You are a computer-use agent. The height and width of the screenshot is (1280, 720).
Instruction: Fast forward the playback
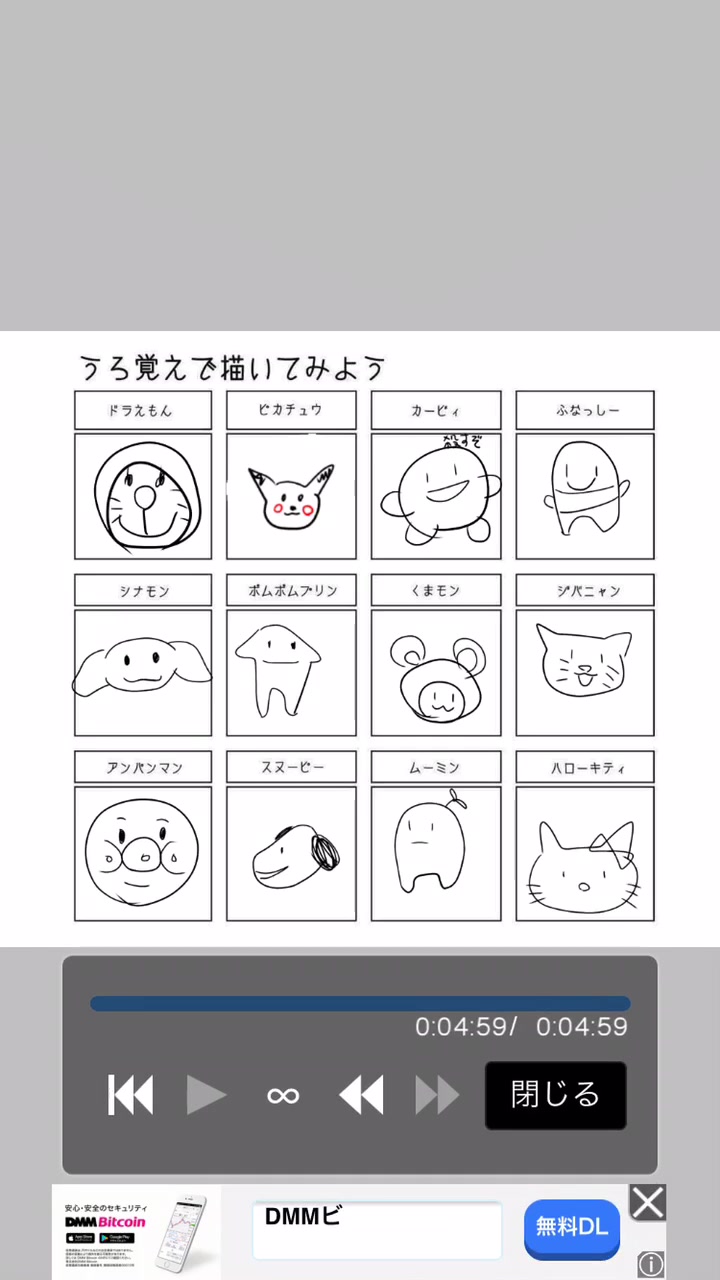[437, 1095]
